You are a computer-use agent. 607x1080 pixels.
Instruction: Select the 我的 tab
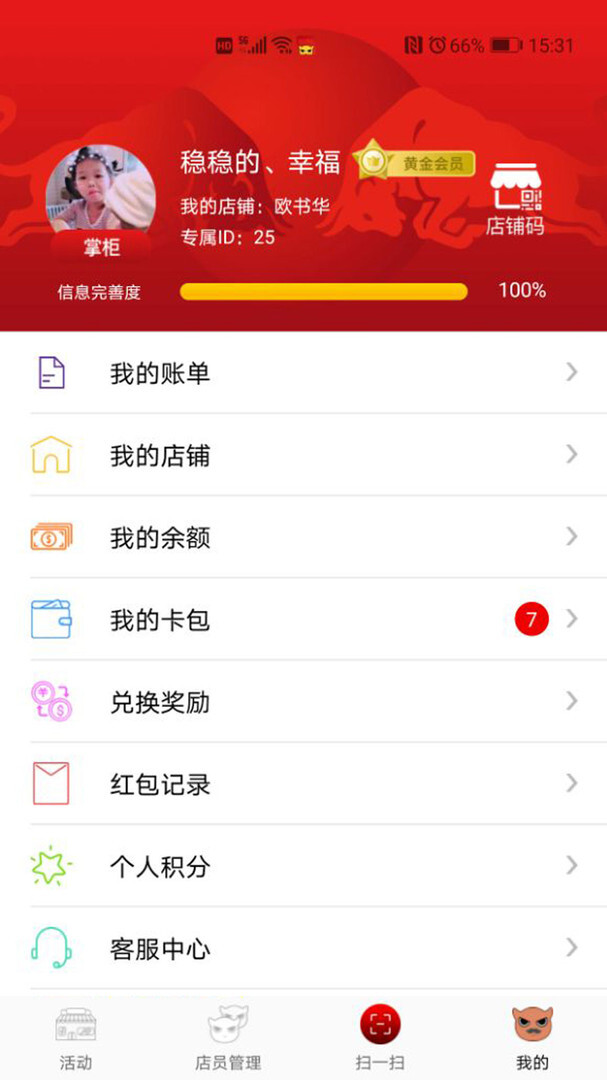tap(532, 1038)
